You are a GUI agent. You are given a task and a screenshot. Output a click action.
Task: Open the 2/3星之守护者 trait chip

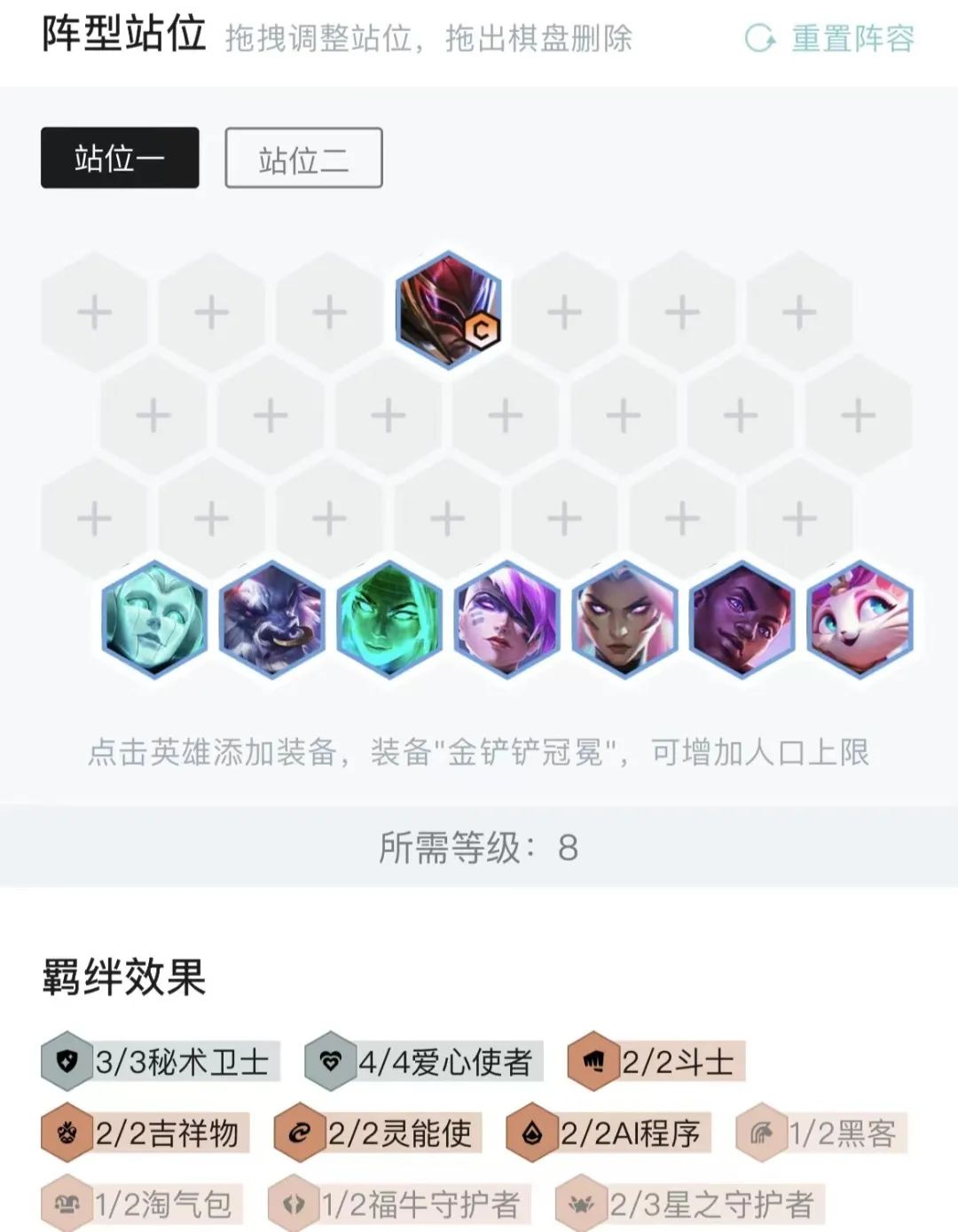[x=690, y=1204]
